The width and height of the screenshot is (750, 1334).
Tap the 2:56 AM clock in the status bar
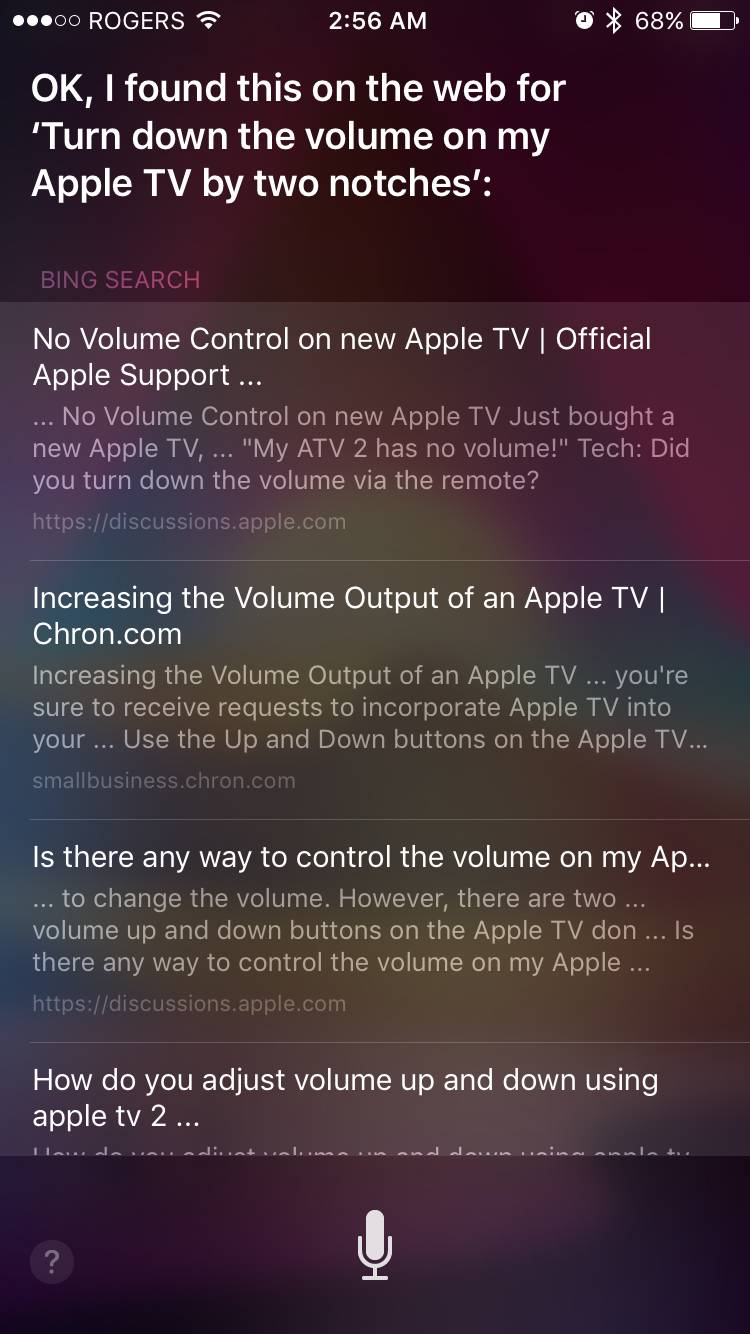[377, 19]
